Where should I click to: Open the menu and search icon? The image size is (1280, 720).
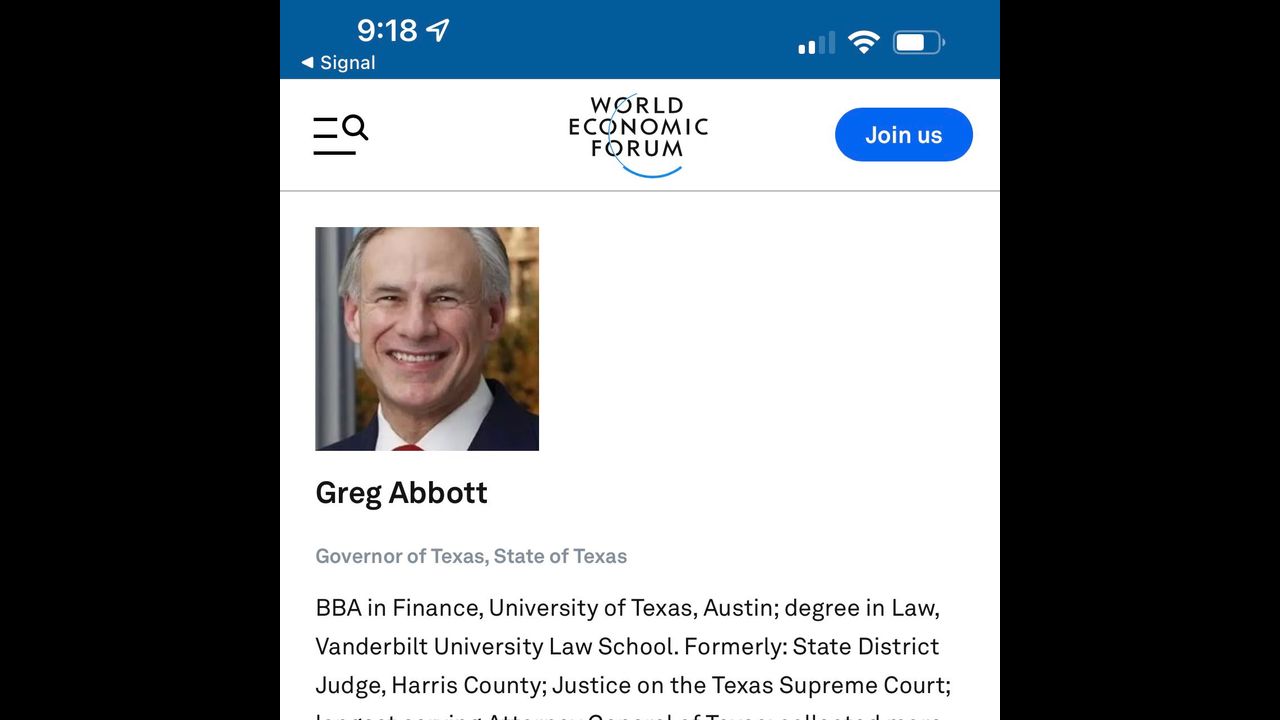(340, 134)
